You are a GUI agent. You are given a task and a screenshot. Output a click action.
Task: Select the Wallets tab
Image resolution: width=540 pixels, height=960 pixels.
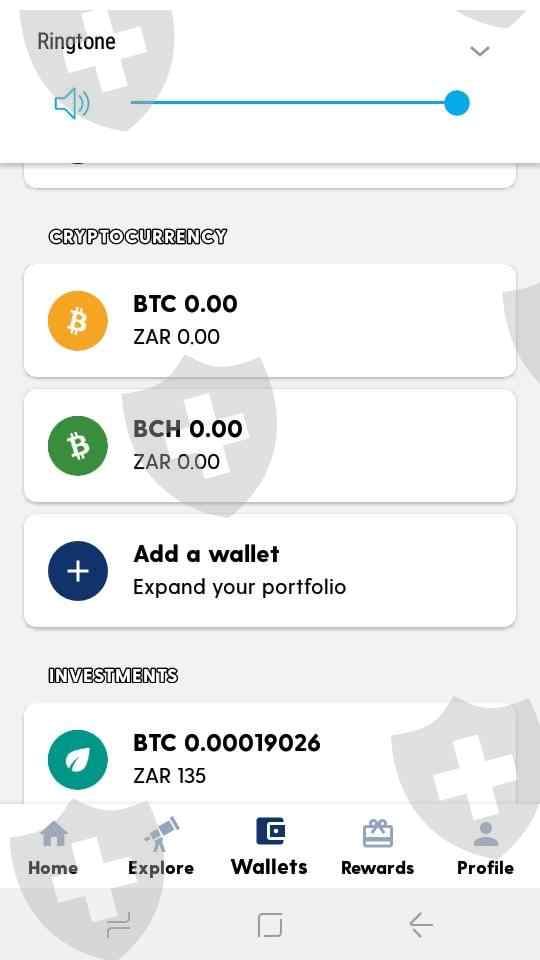point(269,847)
